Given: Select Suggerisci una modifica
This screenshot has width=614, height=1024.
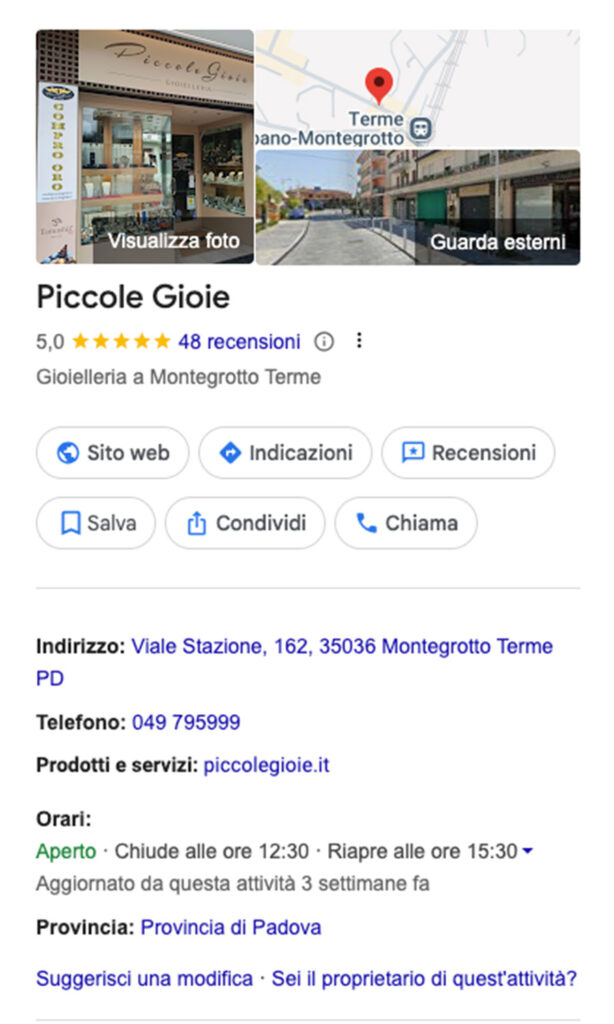Looking at the screenshot, I should pos(144,979).
